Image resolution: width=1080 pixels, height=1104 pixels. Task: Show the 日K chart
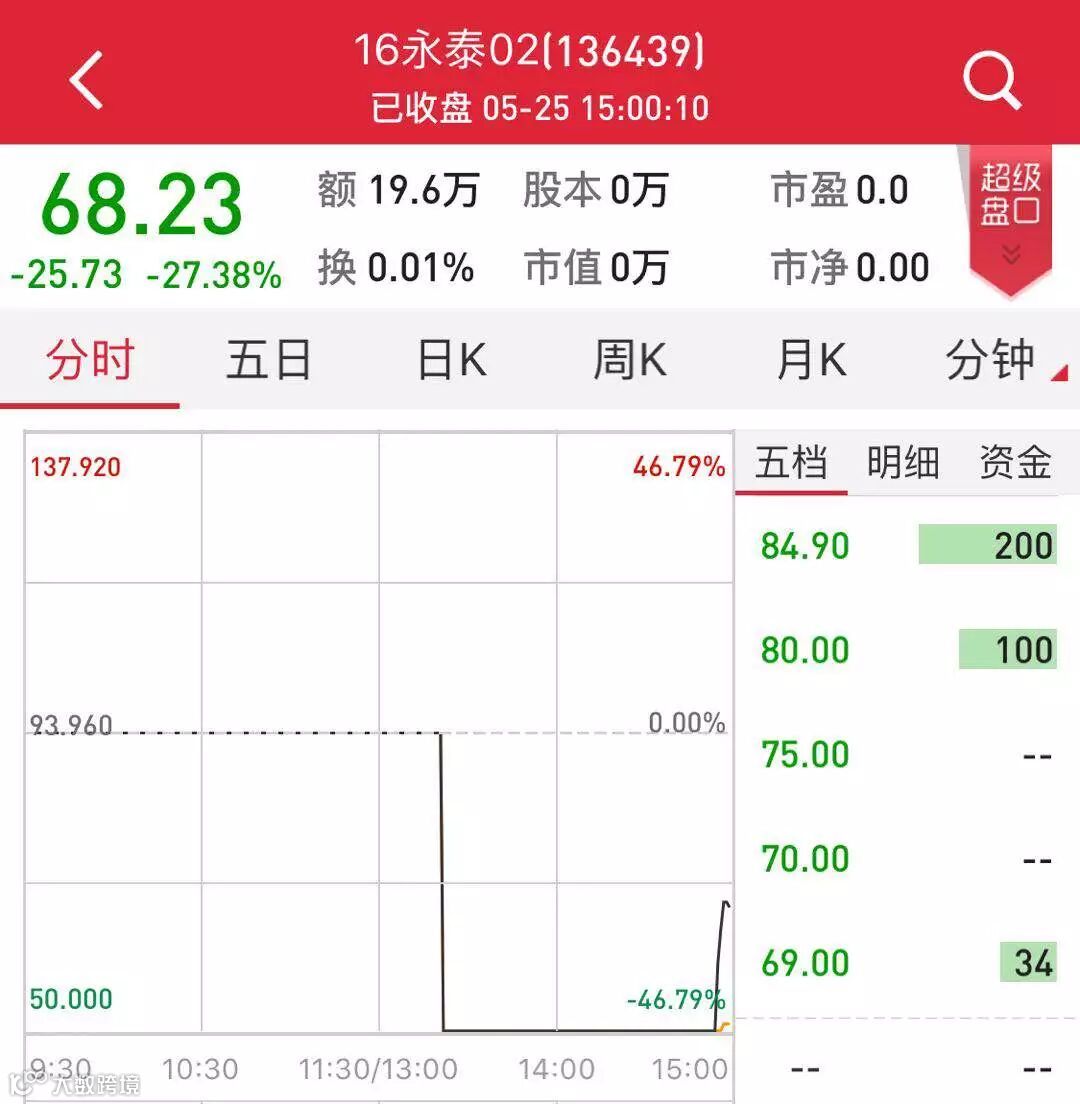tap(451, 360)
